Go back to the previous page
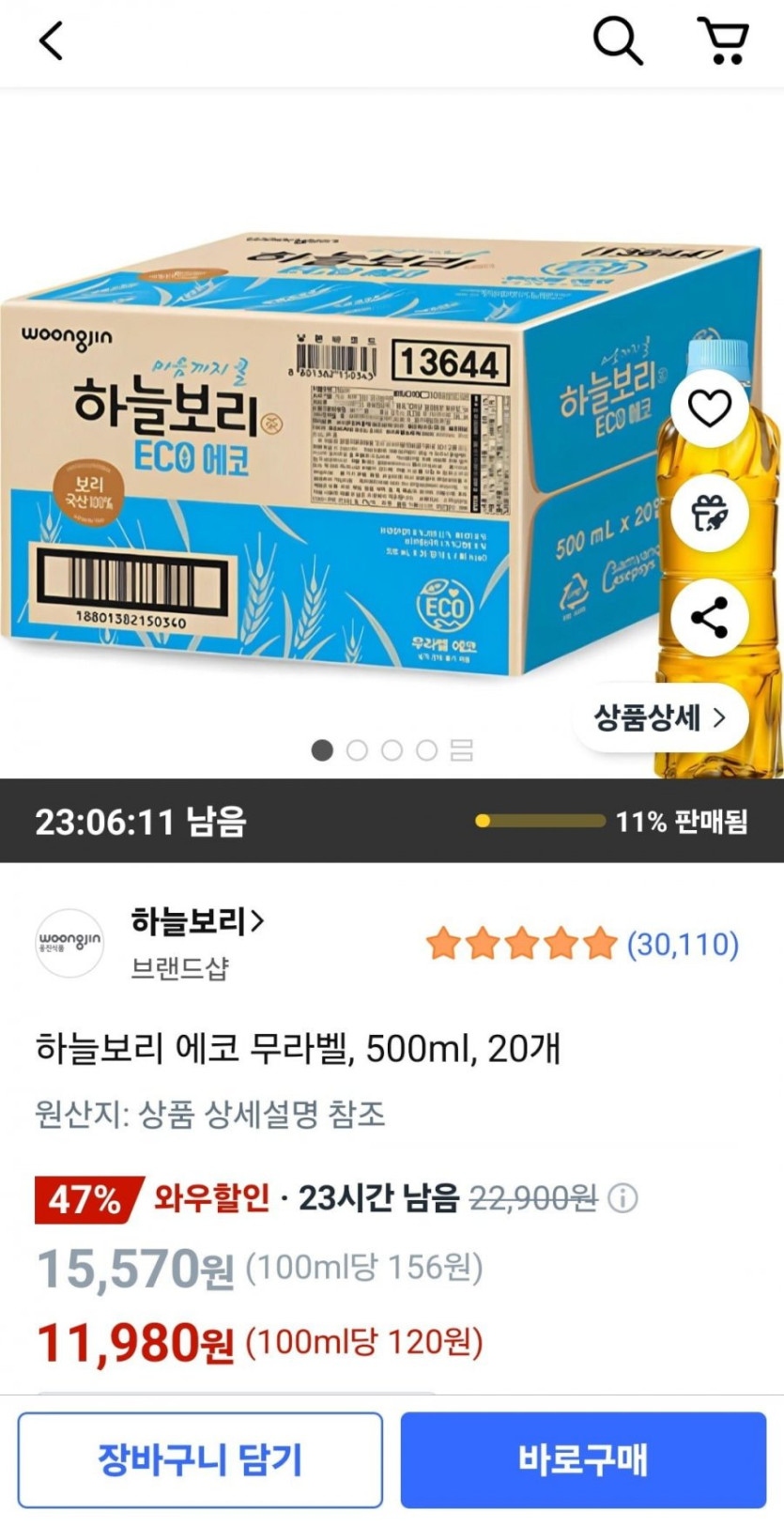The width and height of the screenshot is (784, 1526). tap(52, 41)
